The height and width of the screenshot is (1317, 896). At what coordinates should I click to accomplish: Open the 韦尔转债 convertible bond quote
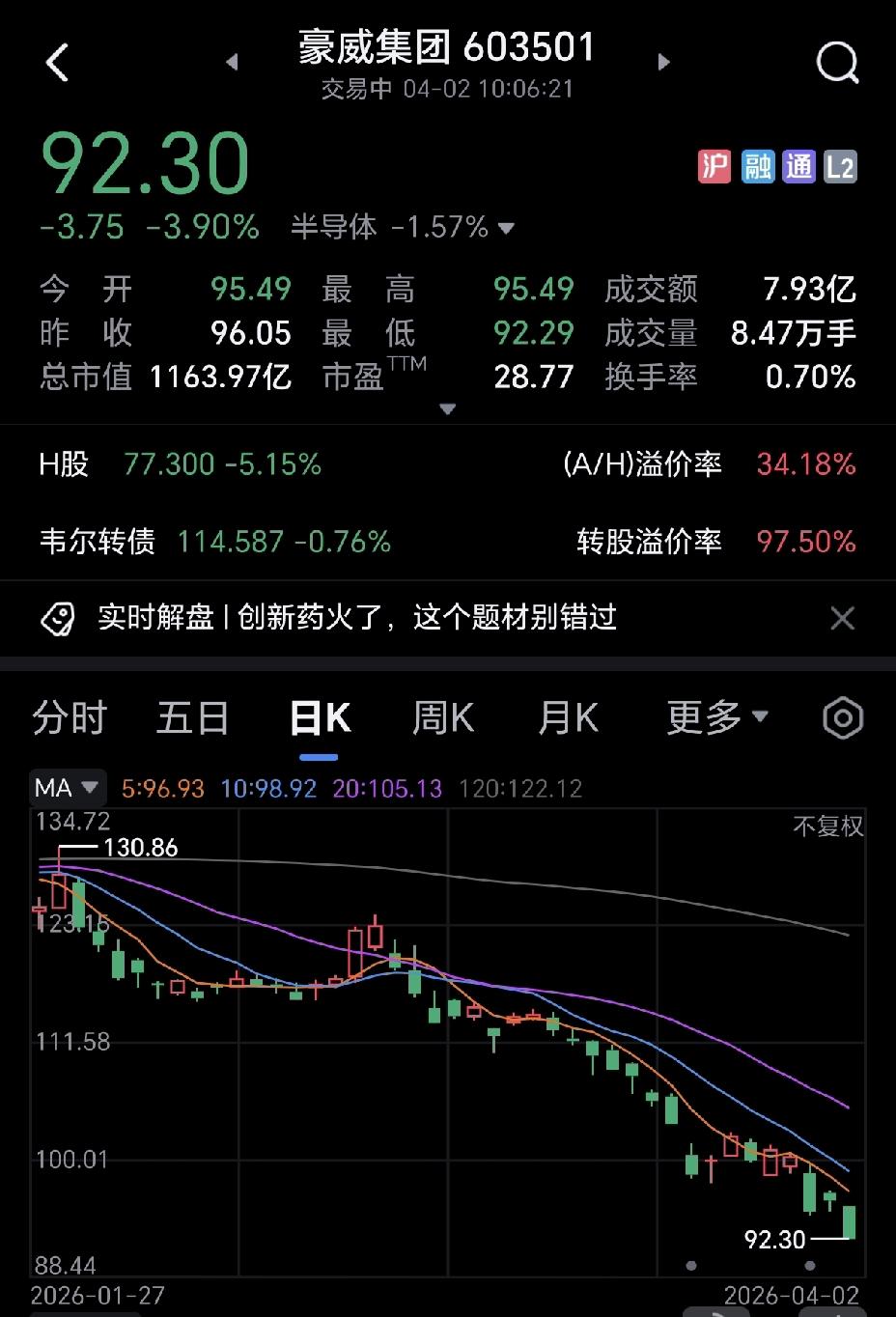97,542
